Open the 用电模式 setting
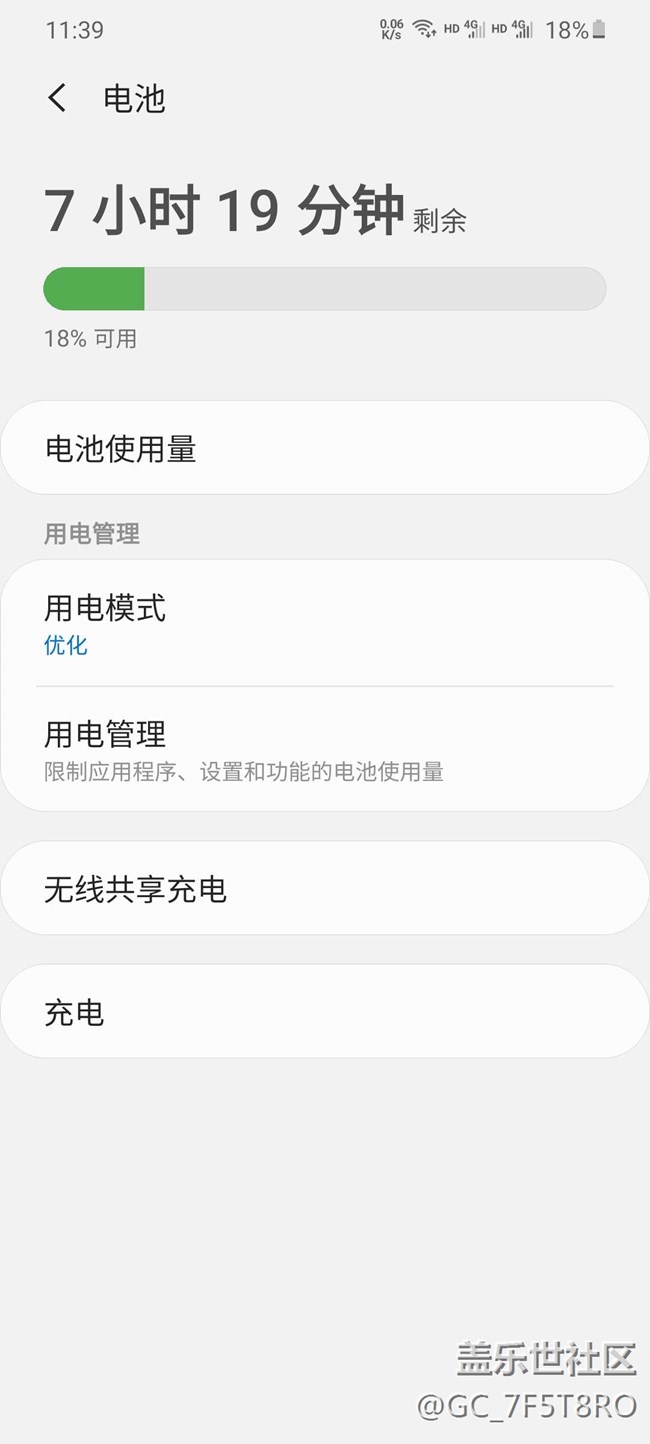Screen dimensions: 650x1444 tap(324, 624)
